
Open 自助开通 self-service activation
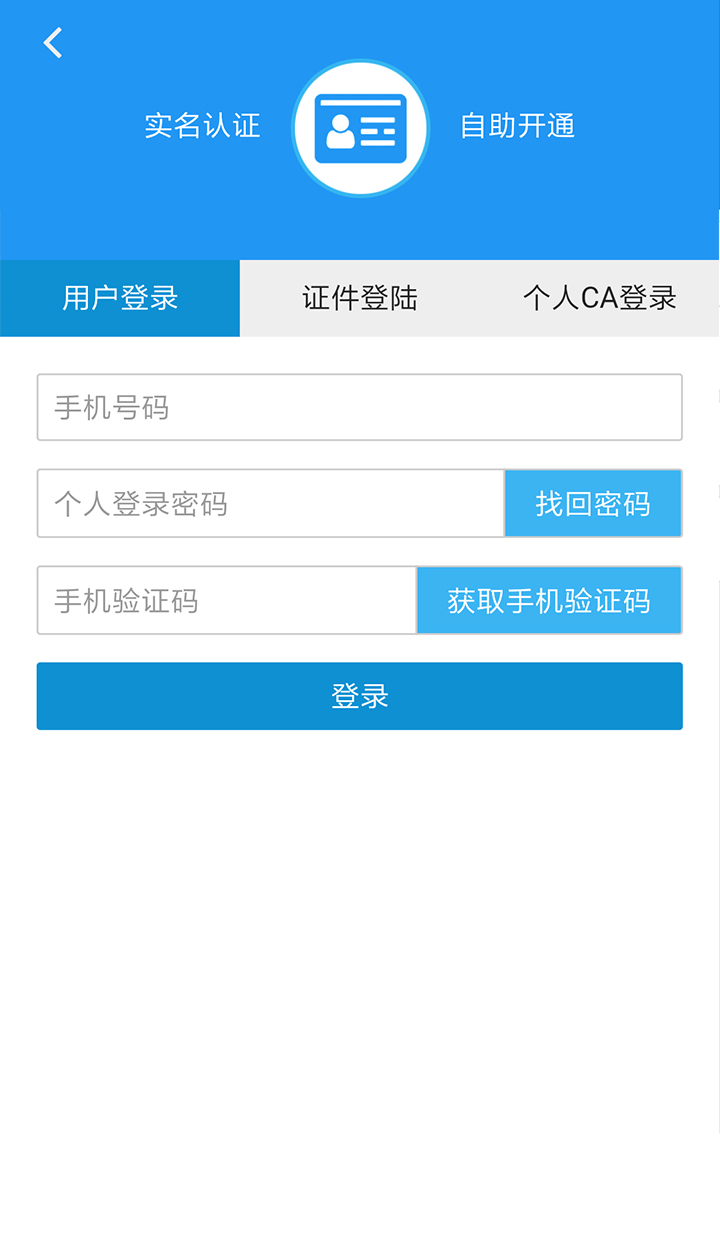click(x=517, y=126)
